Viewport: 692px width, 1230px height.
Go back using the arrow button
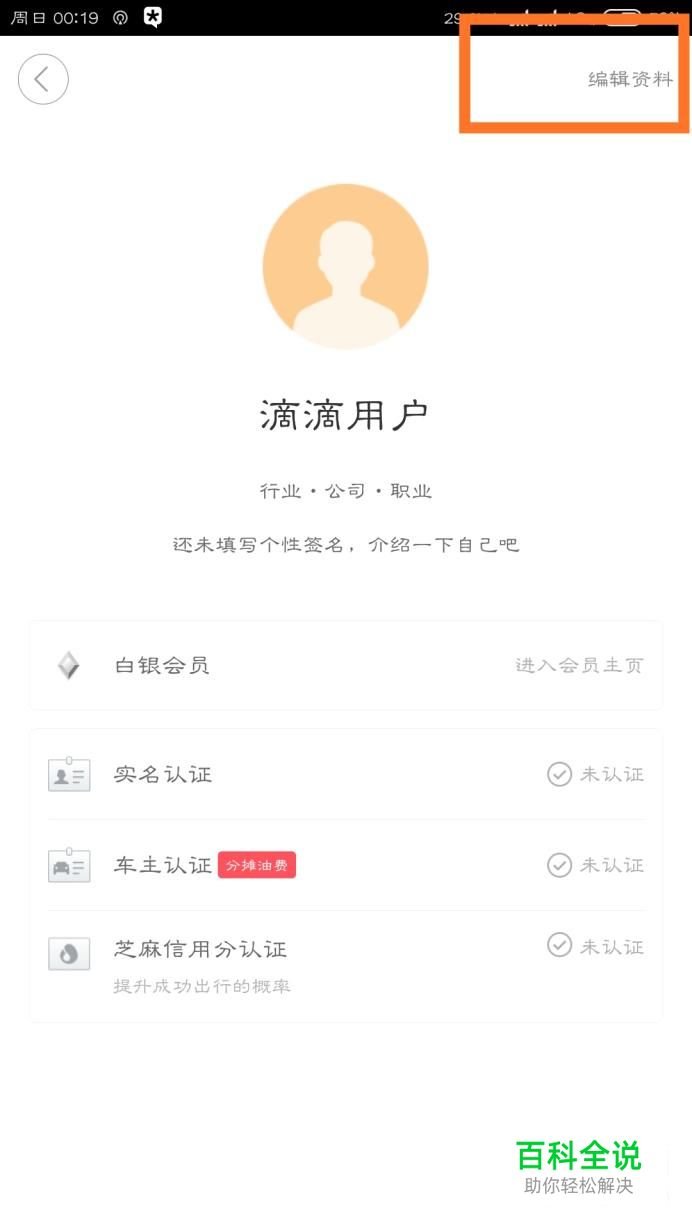coord(43,79)
